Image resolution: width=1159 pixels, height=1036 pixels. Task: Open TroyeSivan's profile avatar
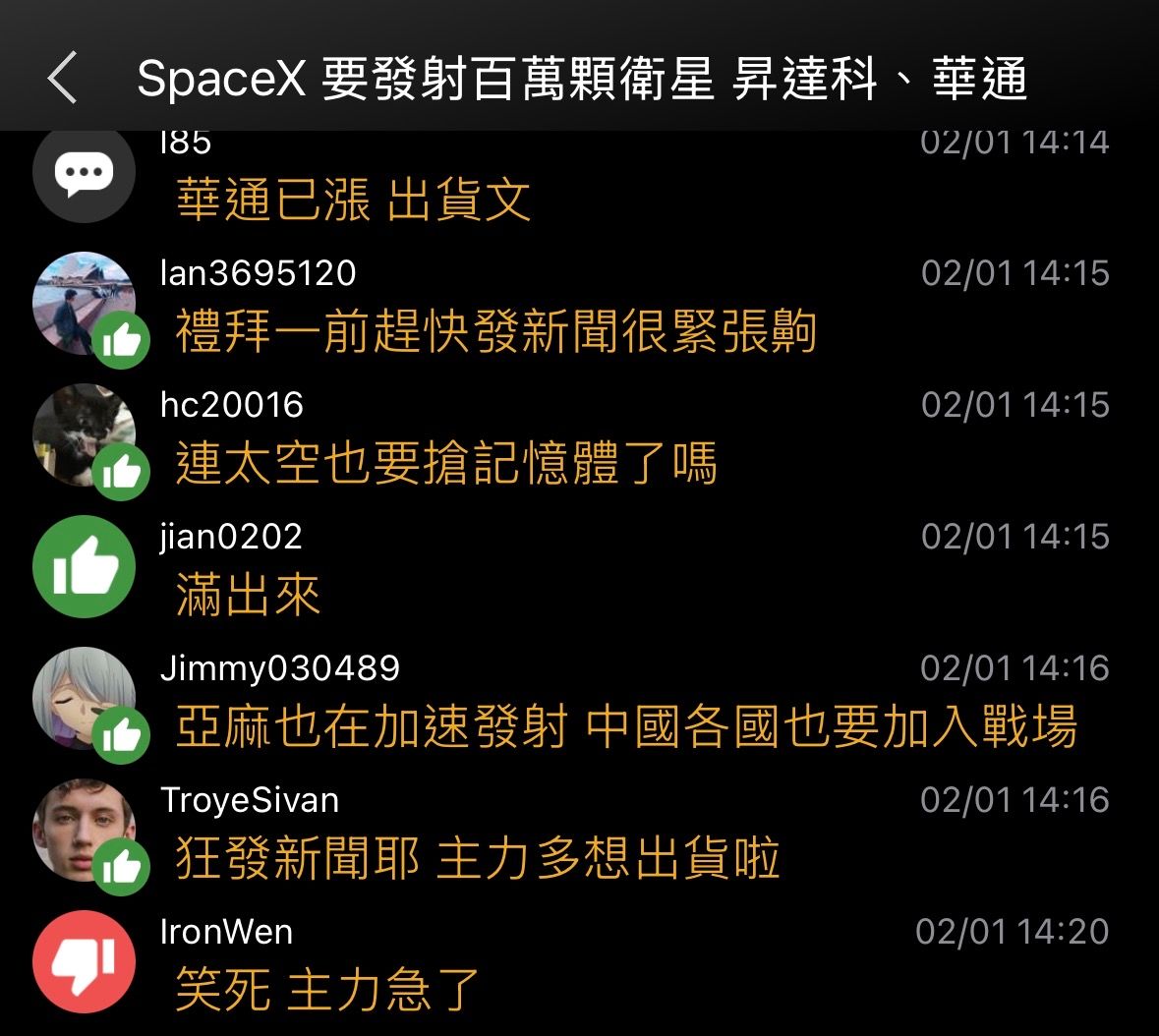coord(84,831)
